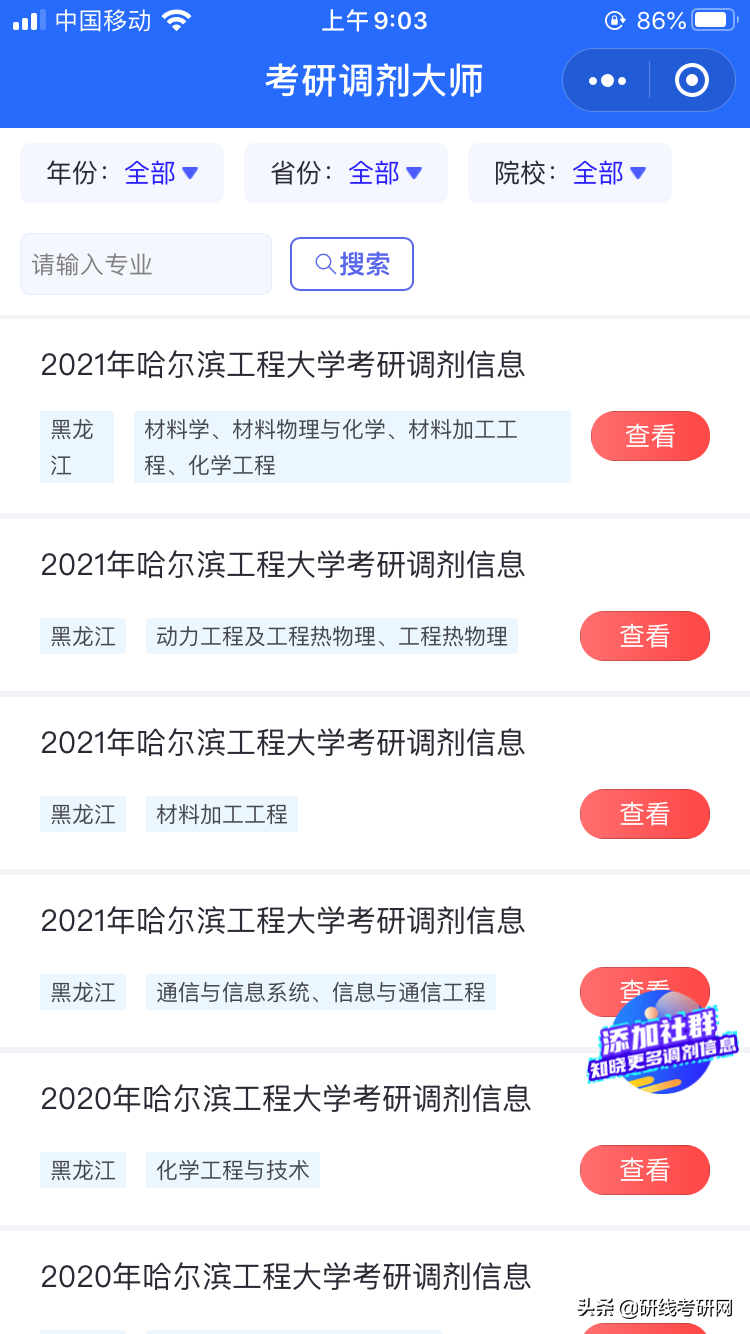
Task: Click the circular capsule exit icon top right
Action: point(694,80)
